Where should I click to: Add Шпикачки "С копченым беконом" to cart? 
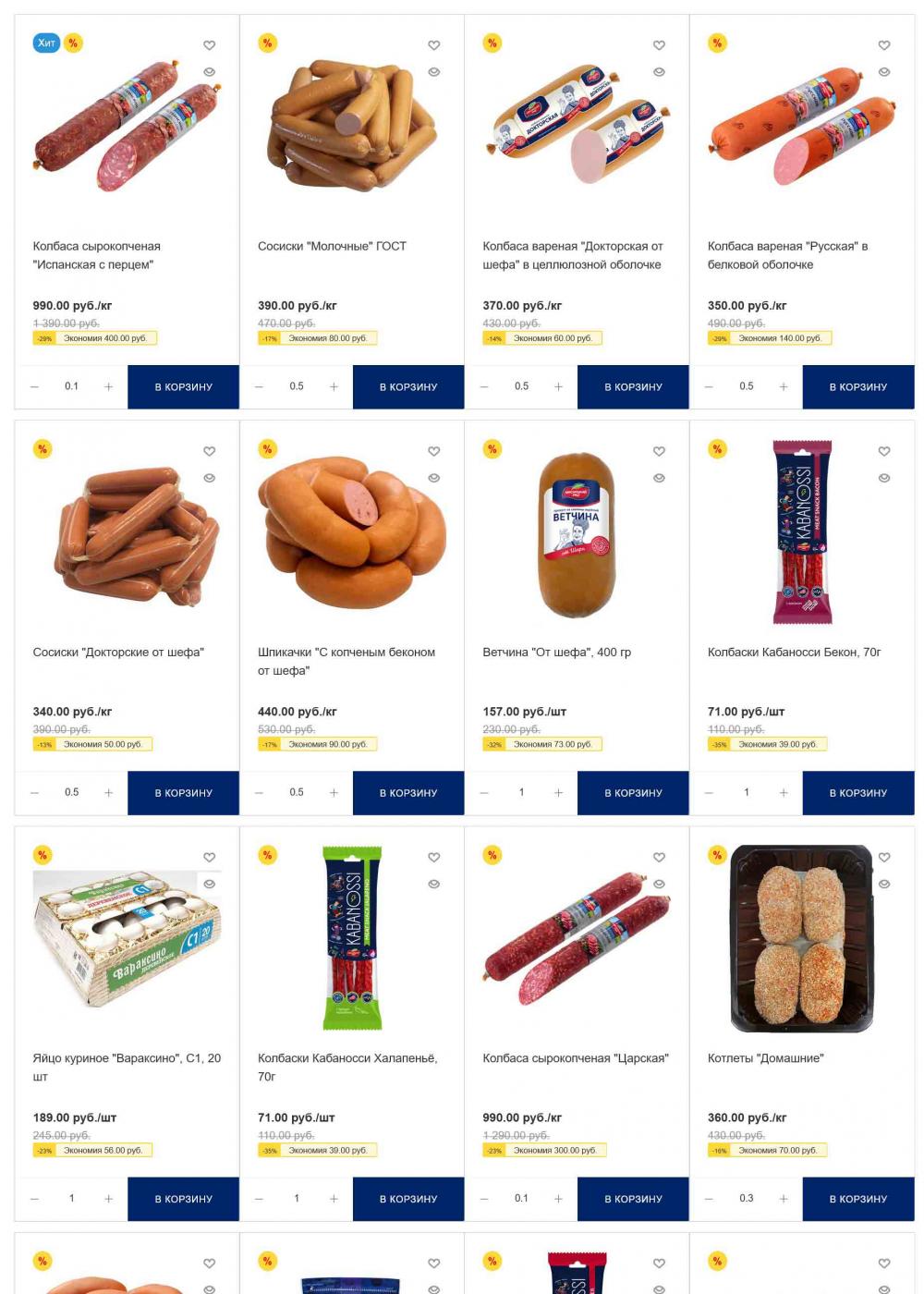point(407,793)
